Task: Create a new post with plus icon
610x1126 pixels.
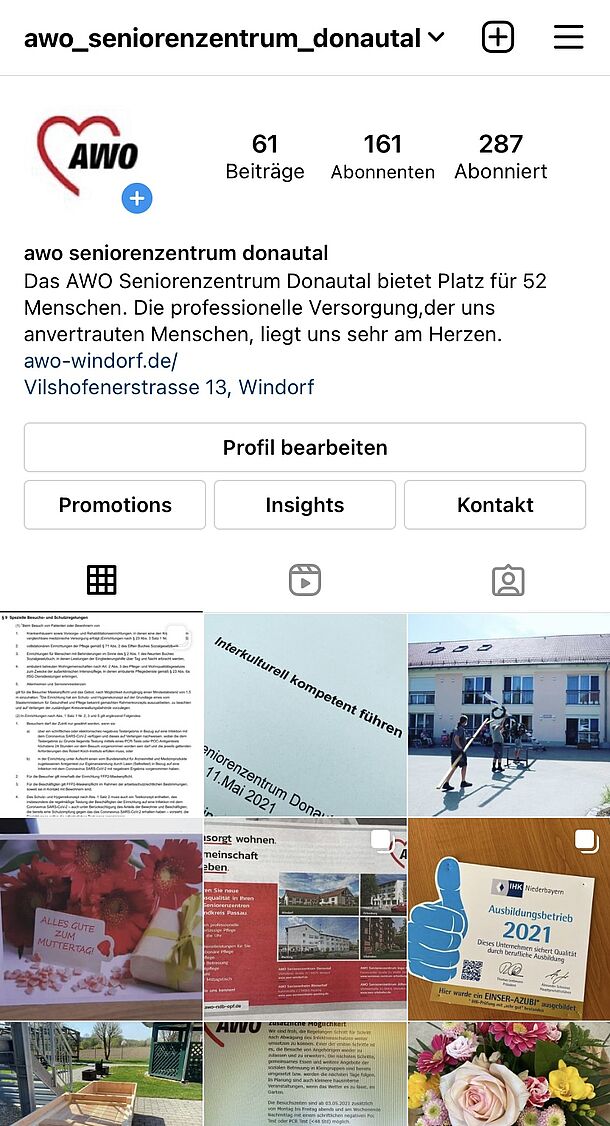Action: (x=498, y=37)
